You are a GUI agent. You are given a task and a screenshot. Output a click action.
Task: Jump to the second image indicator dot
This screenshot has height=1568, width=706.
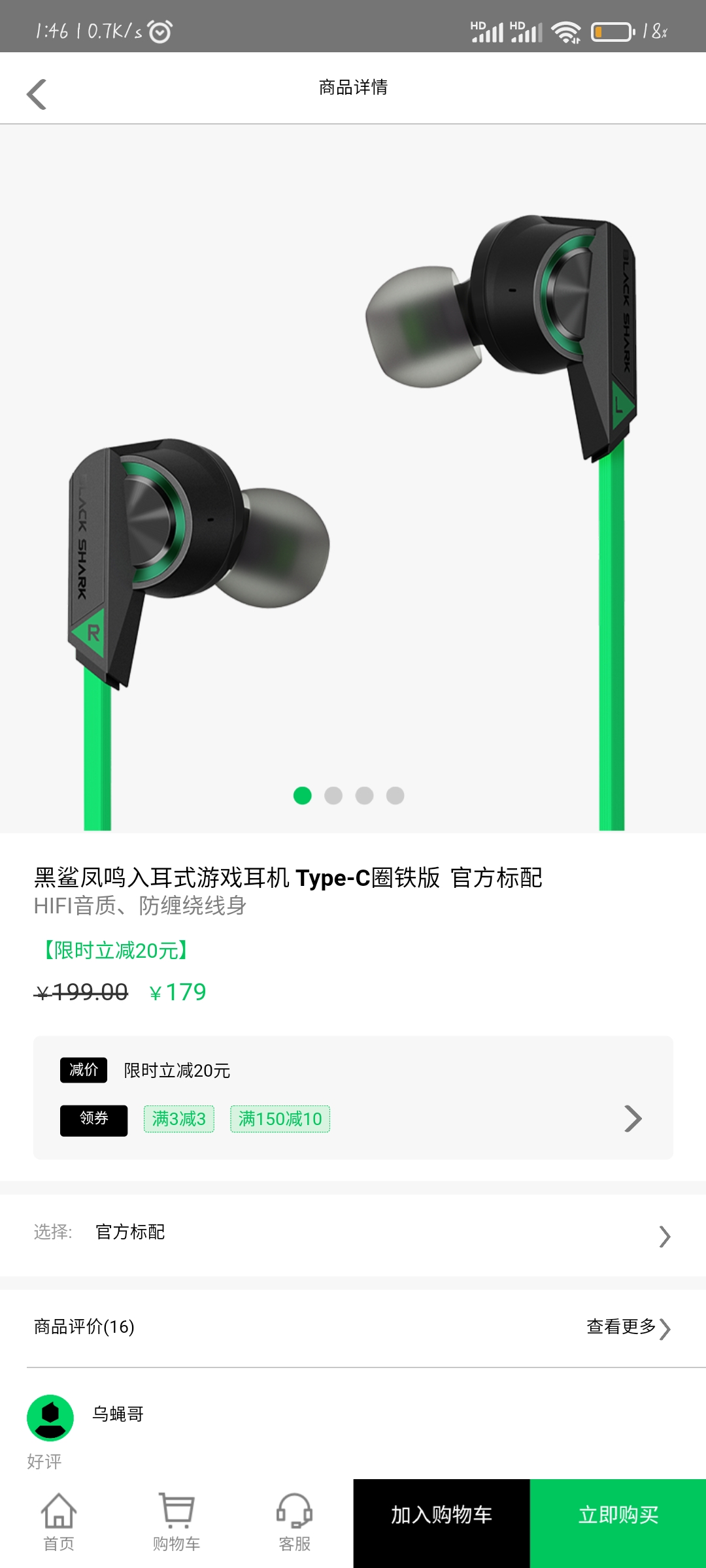click(x=333, y=795)
